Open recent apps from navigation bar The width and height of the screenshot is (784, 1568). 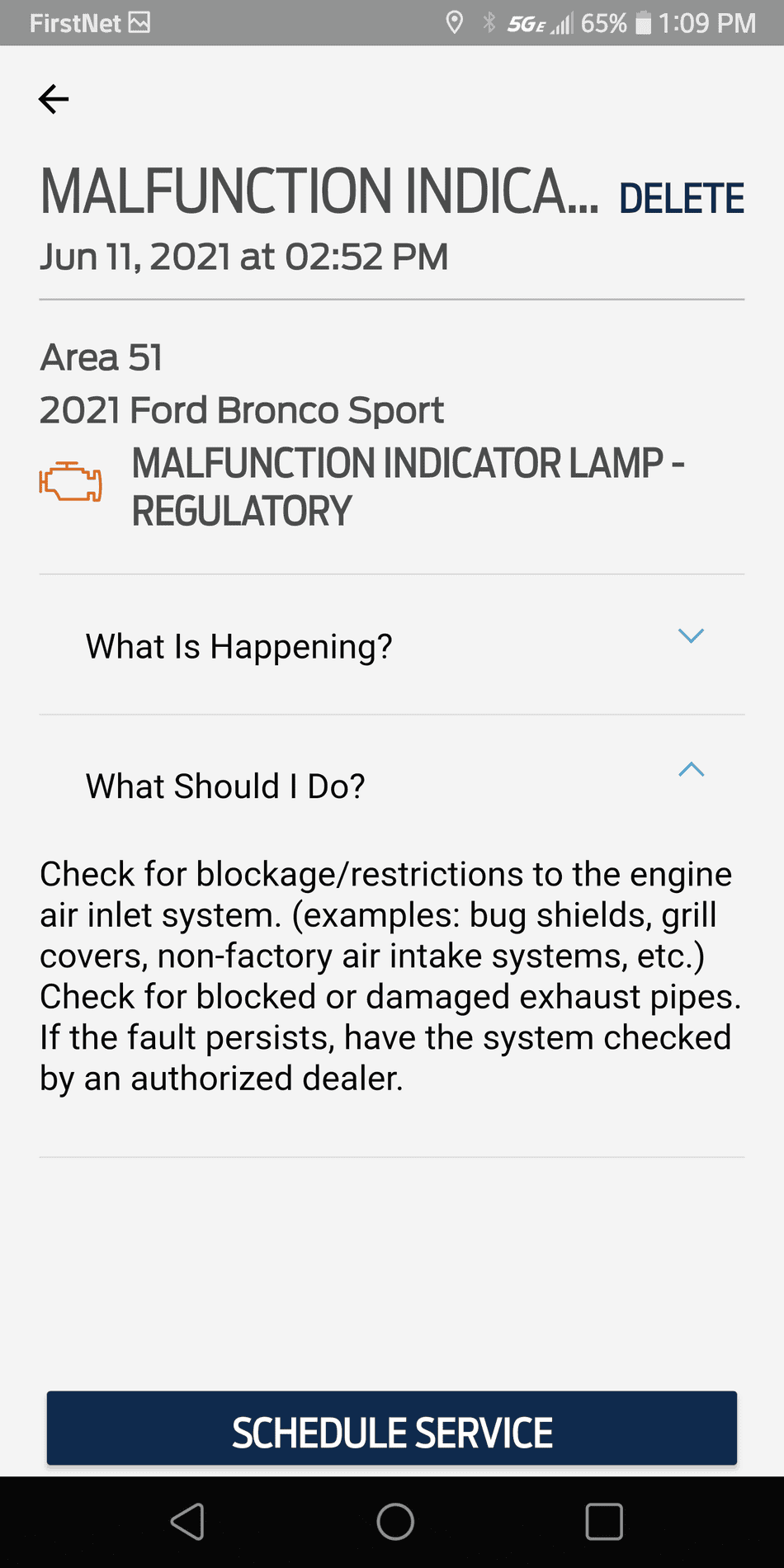pyautogui.click(x=603, y=1521)
